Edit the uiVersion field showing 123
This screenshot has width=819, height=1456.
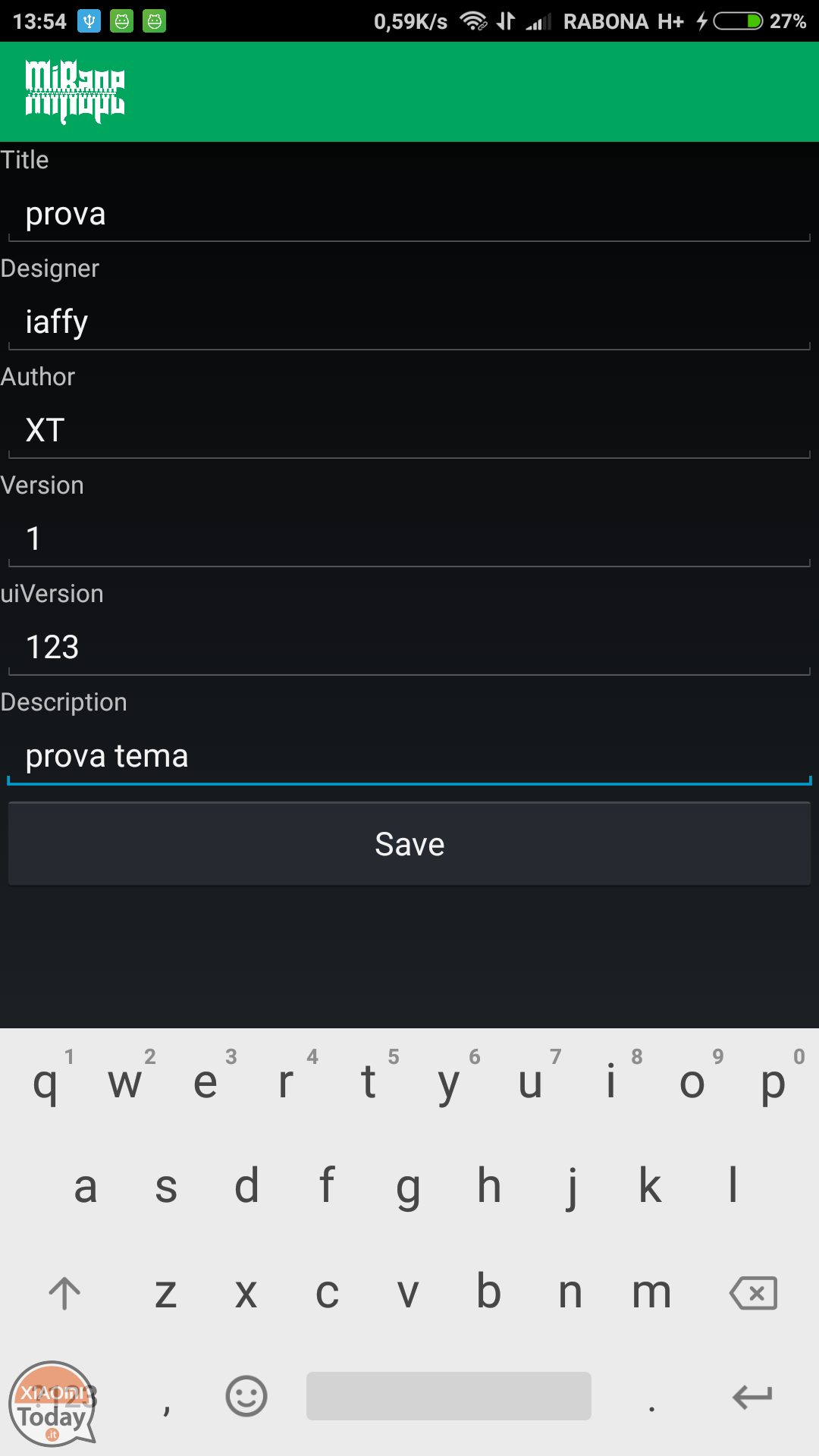[x=409, y=648]
